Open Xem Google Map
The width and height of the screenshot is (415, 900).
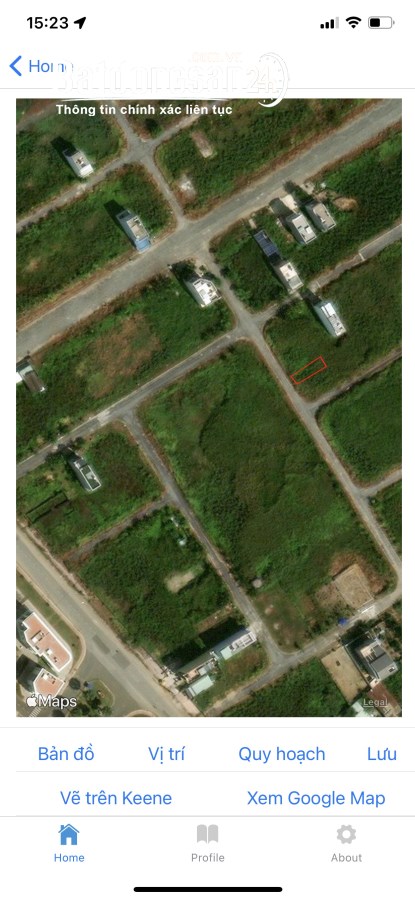(x=316, y=798)
